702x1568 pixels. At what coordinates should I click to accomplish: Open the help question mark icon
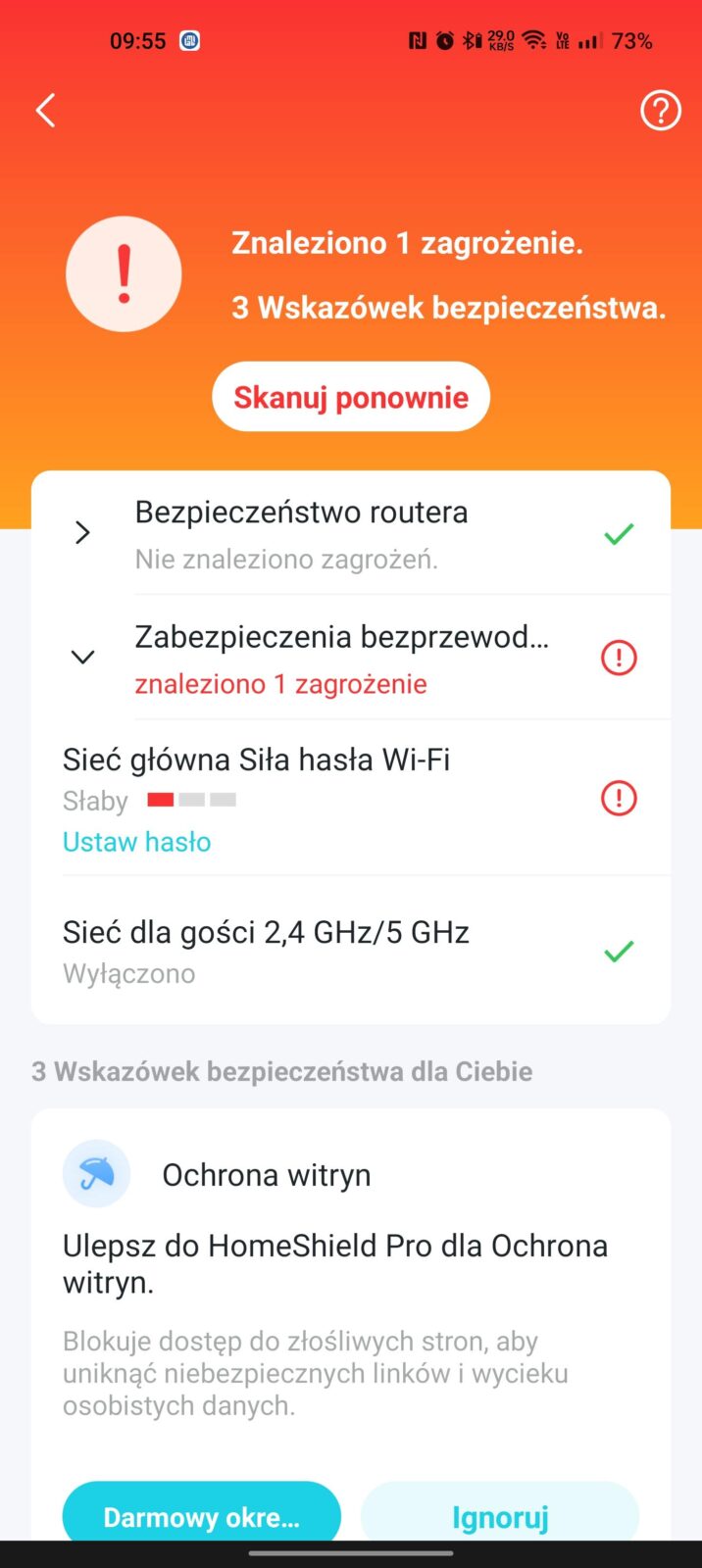click(x=660, y=111)
